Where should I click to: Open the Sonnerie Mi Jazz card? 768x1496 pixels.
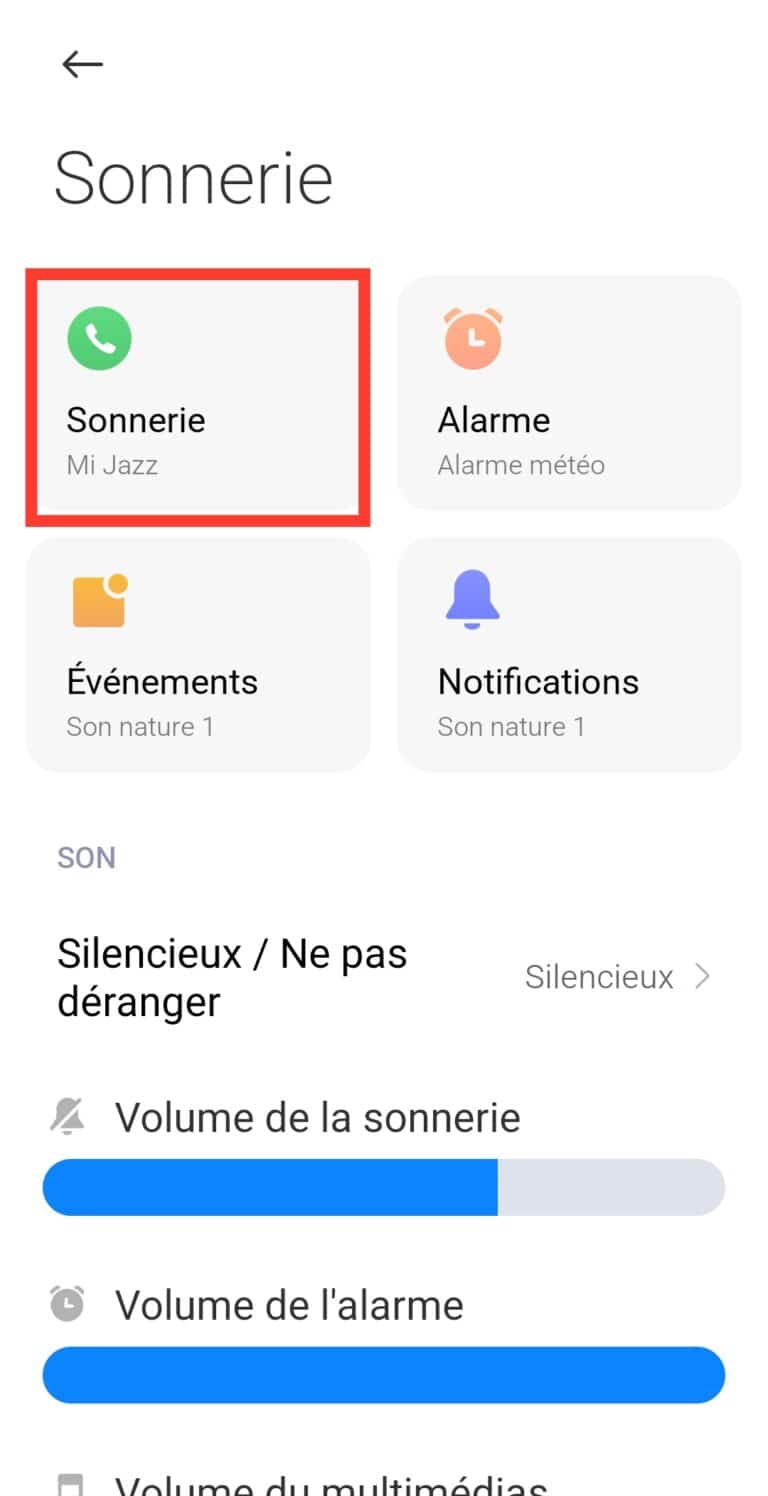coord(198,396)
